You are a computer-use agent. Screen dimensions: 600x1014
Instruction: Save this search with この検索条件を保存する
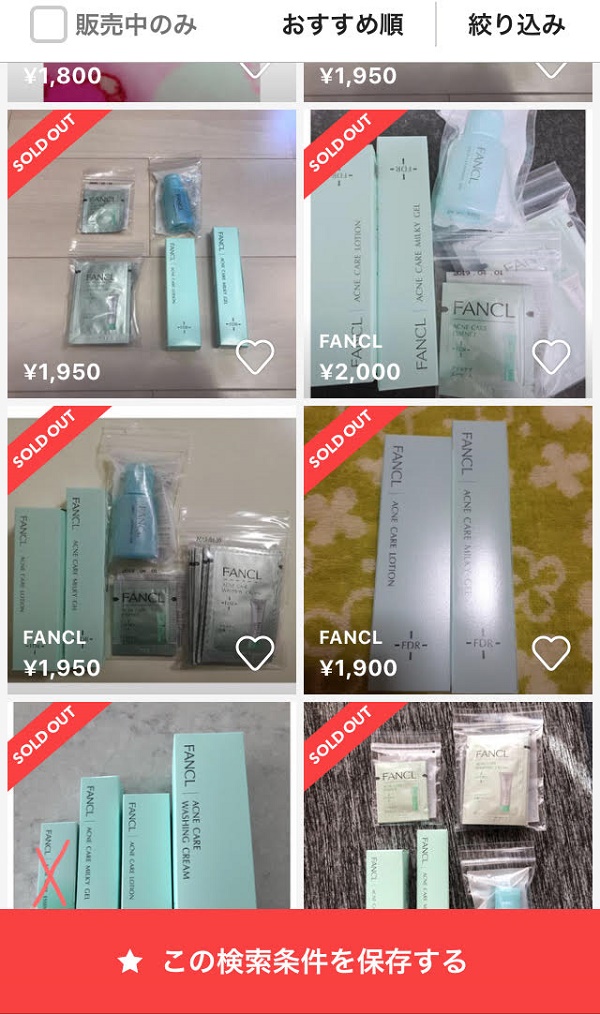[300, 962]
